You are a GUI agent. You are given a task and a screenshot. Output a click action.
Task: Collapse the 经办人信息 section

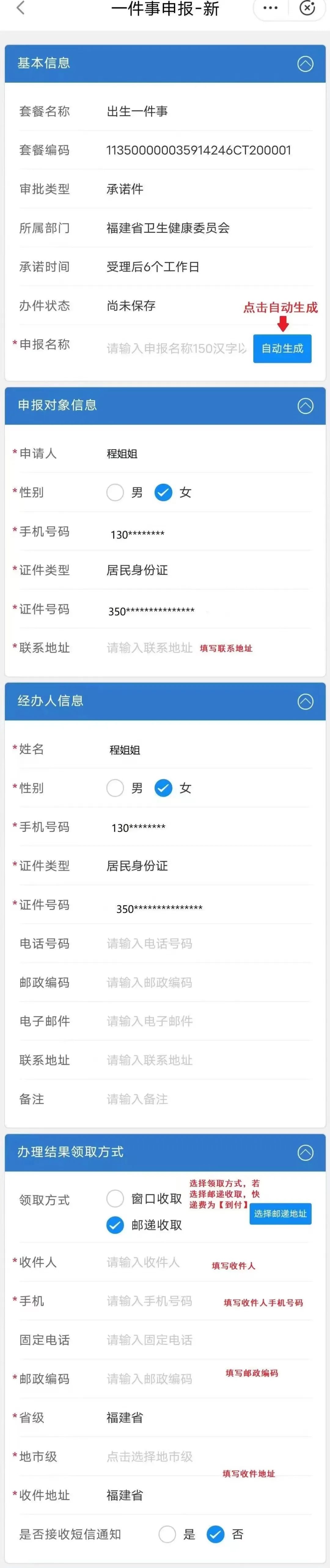(x=305, y=702)
